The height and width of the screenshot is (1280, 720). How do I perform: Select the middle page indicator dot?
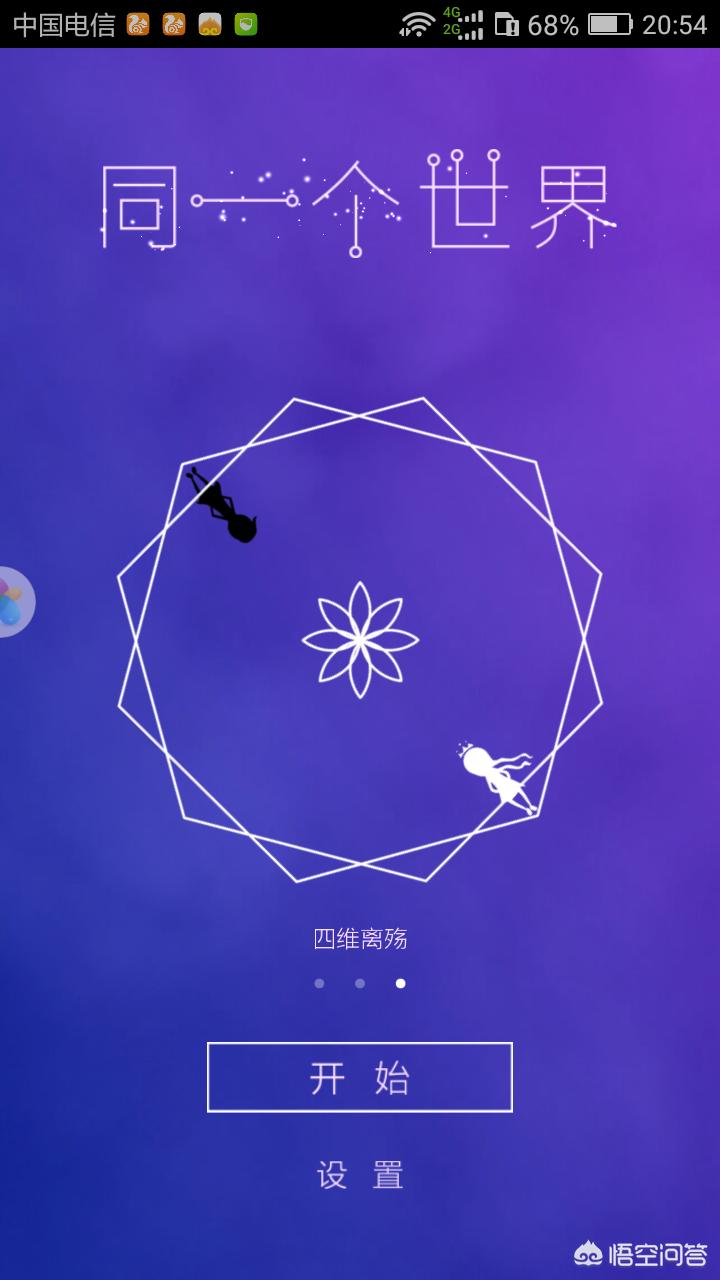pyautogui.click(x=360, y=983)
